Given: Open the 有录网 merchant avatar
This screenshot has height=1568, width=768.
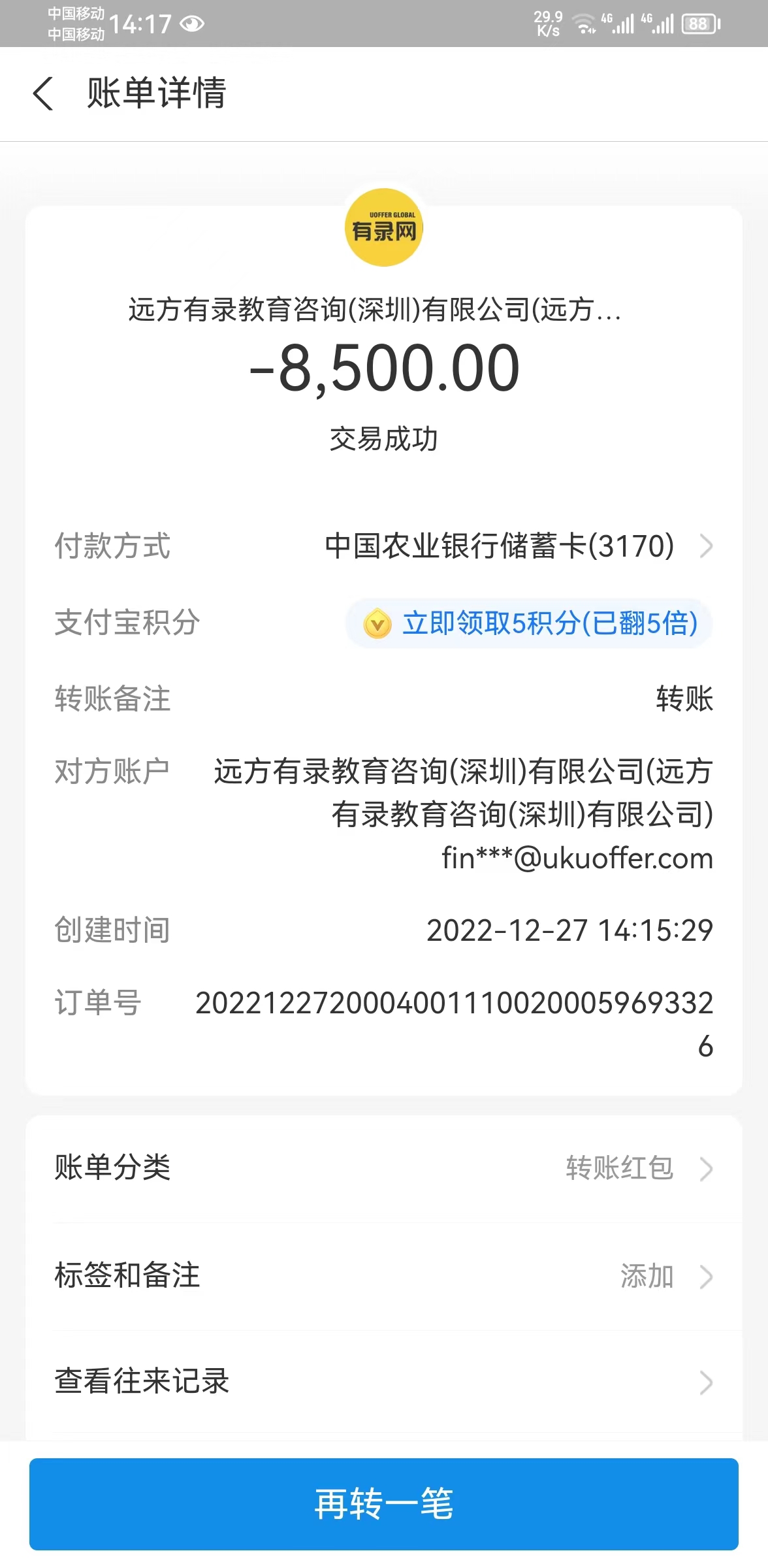Looking at the screenshot, I should [x=384, y=228].
